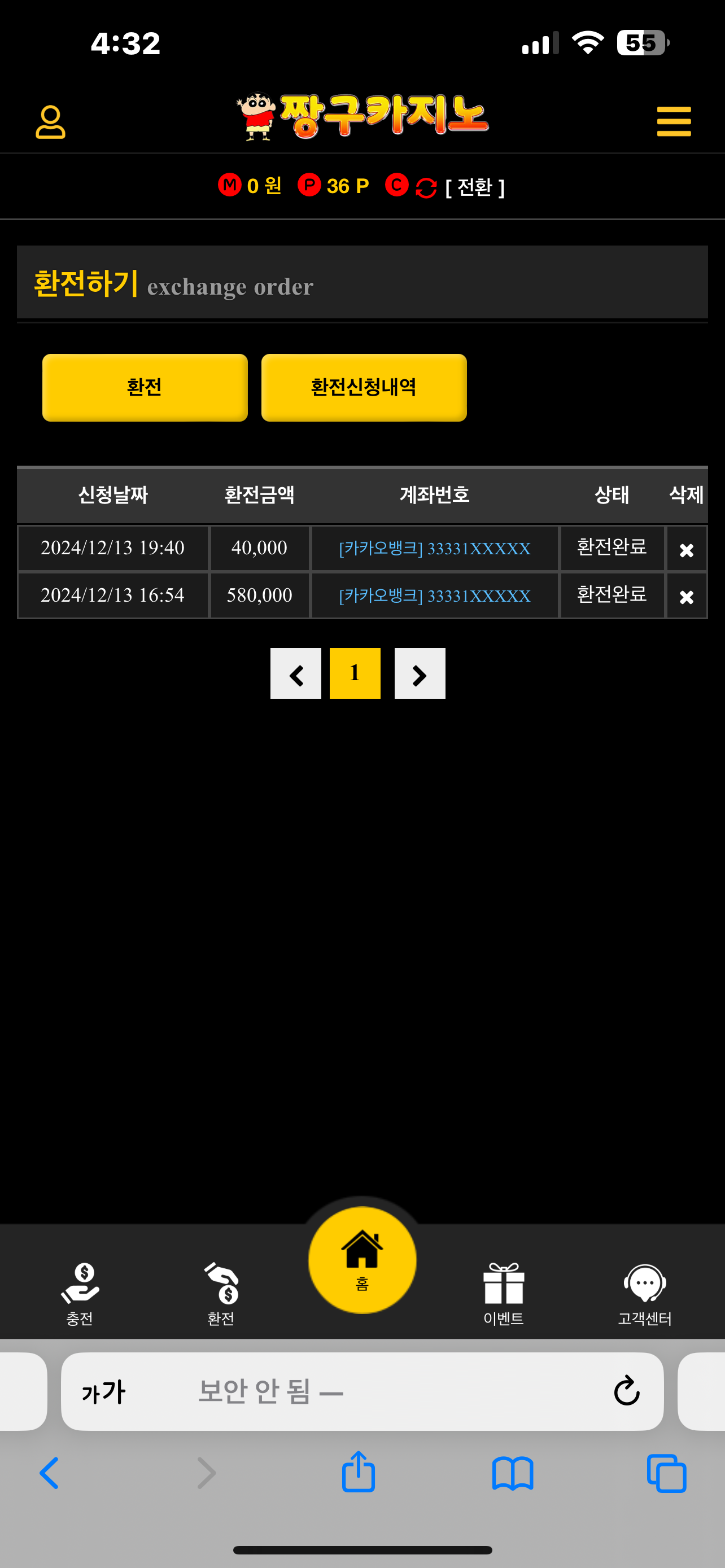Delete the 40,000 exchange record

[687, 550]
